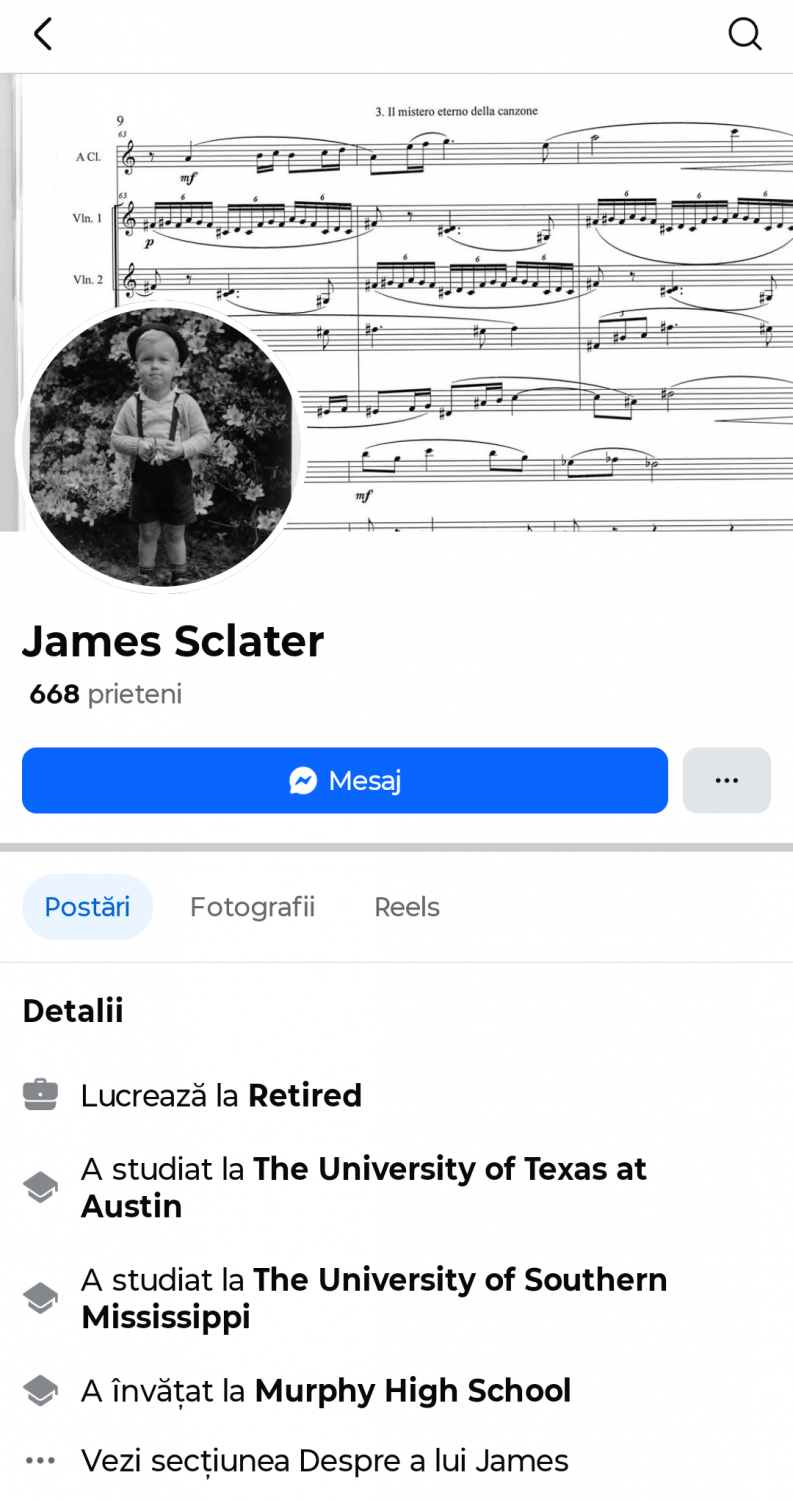Go back using the top-left arrow
The height and width of the screenshot is (1500, 793).
(x=42, y=35)
